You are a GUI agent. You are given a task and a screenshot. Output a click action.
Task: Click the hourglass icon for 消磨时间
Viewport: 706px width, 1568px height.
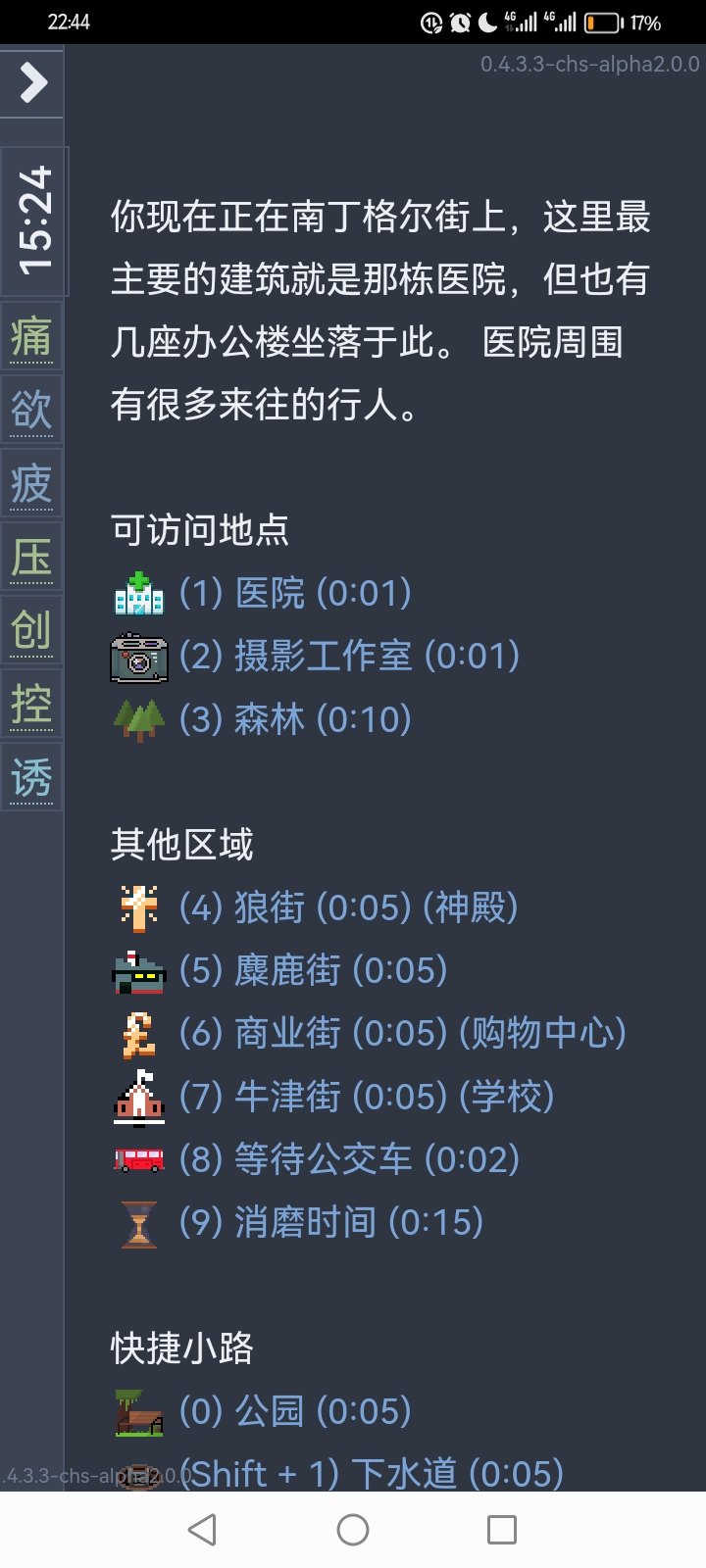click(x=140, y=1223)
